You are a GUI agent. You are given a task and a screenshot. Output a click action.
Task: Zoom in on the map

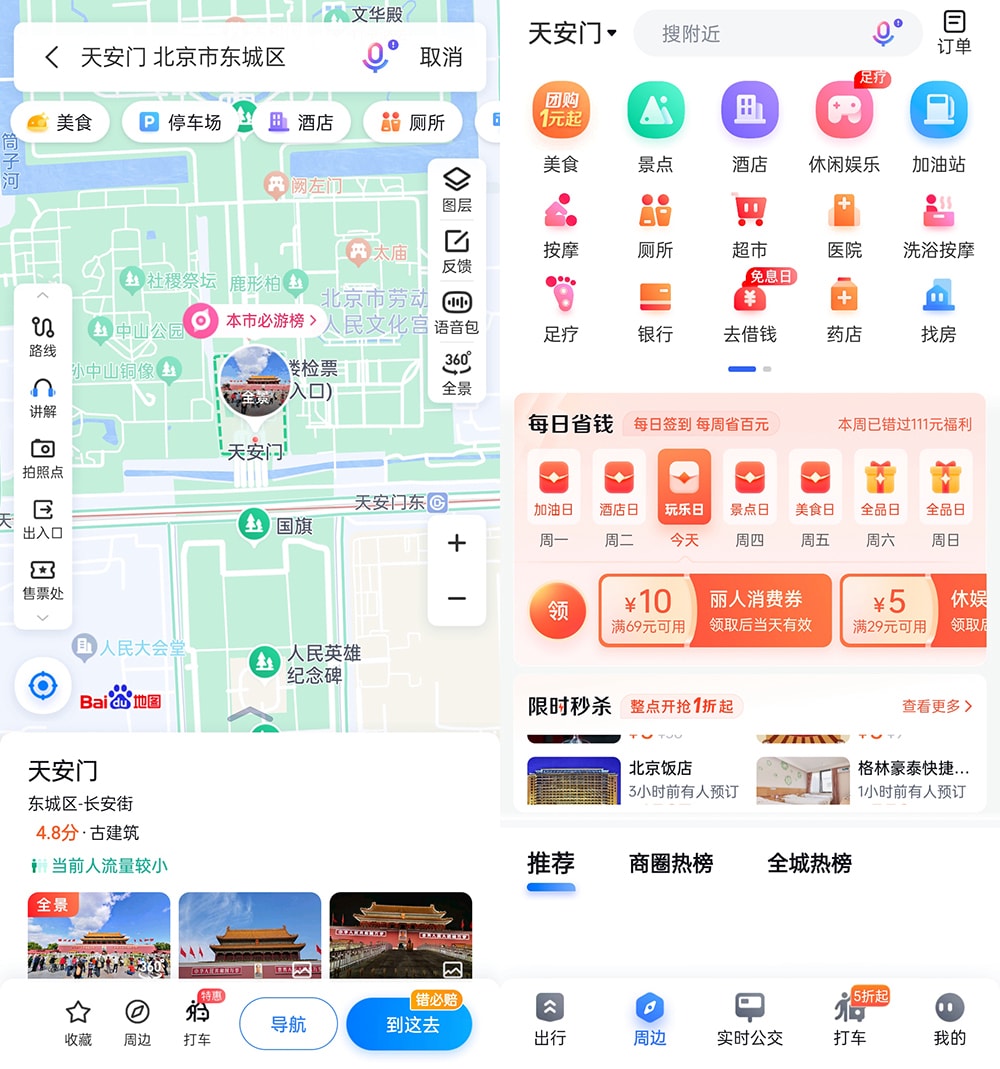coord(457,543)
